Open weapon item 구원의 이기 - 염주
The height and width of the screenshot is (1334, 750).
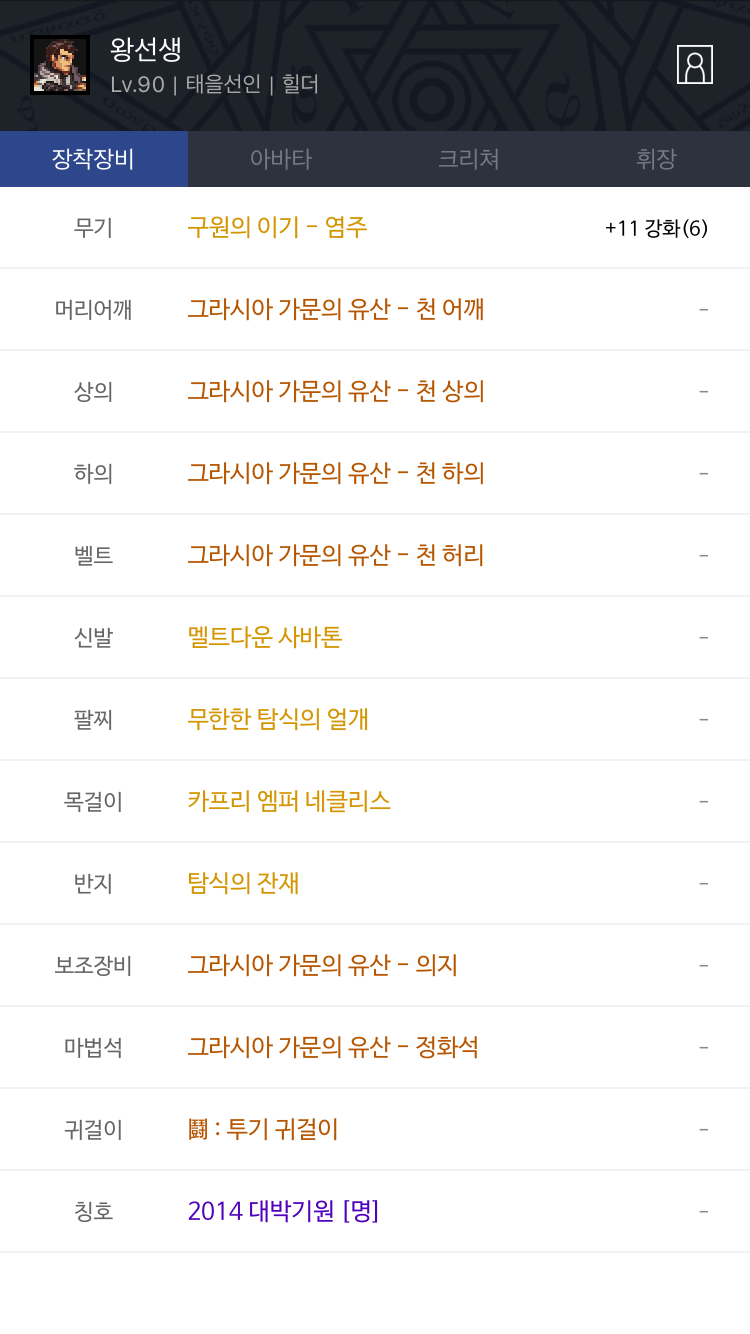click(375, 227)
